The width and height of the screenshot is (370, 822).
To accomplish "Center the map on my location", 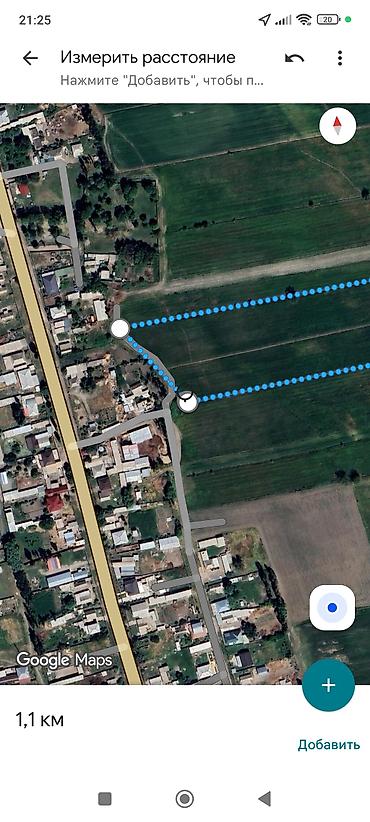I will point(332,608).
